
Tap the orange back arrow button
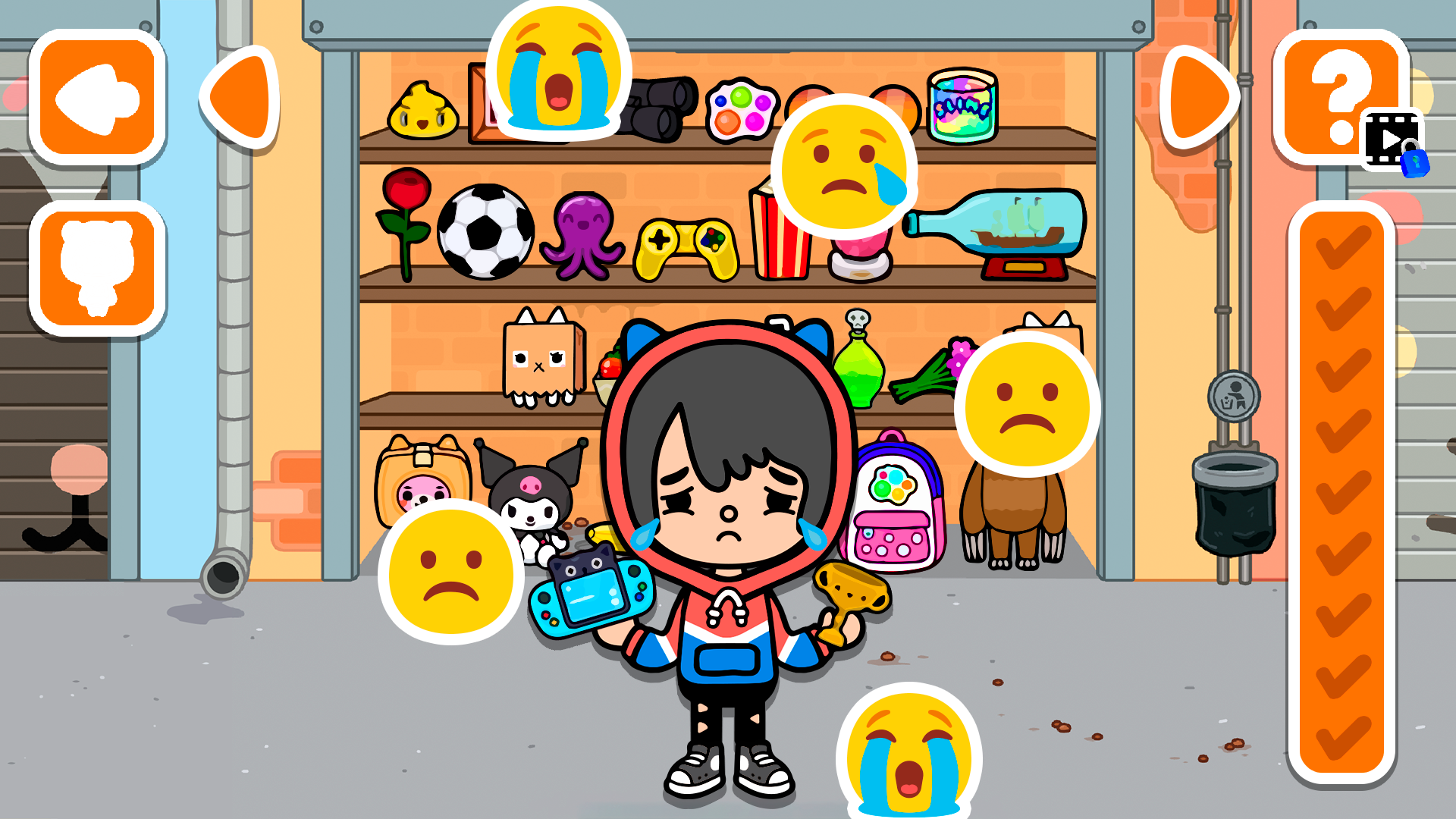click(98, 98)
